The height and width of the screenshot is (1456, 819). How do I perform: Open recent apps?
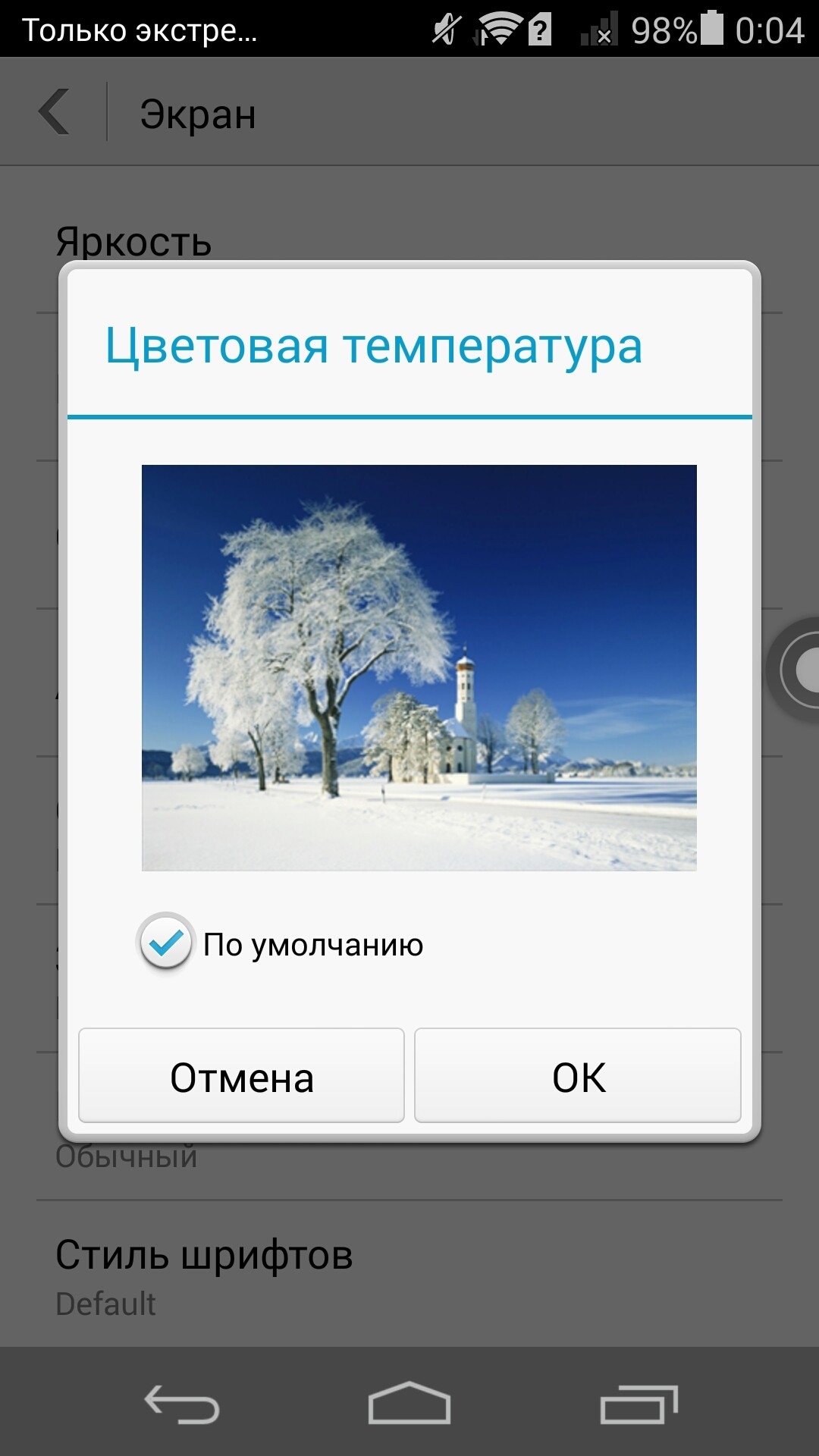(x=639, y=1404)
